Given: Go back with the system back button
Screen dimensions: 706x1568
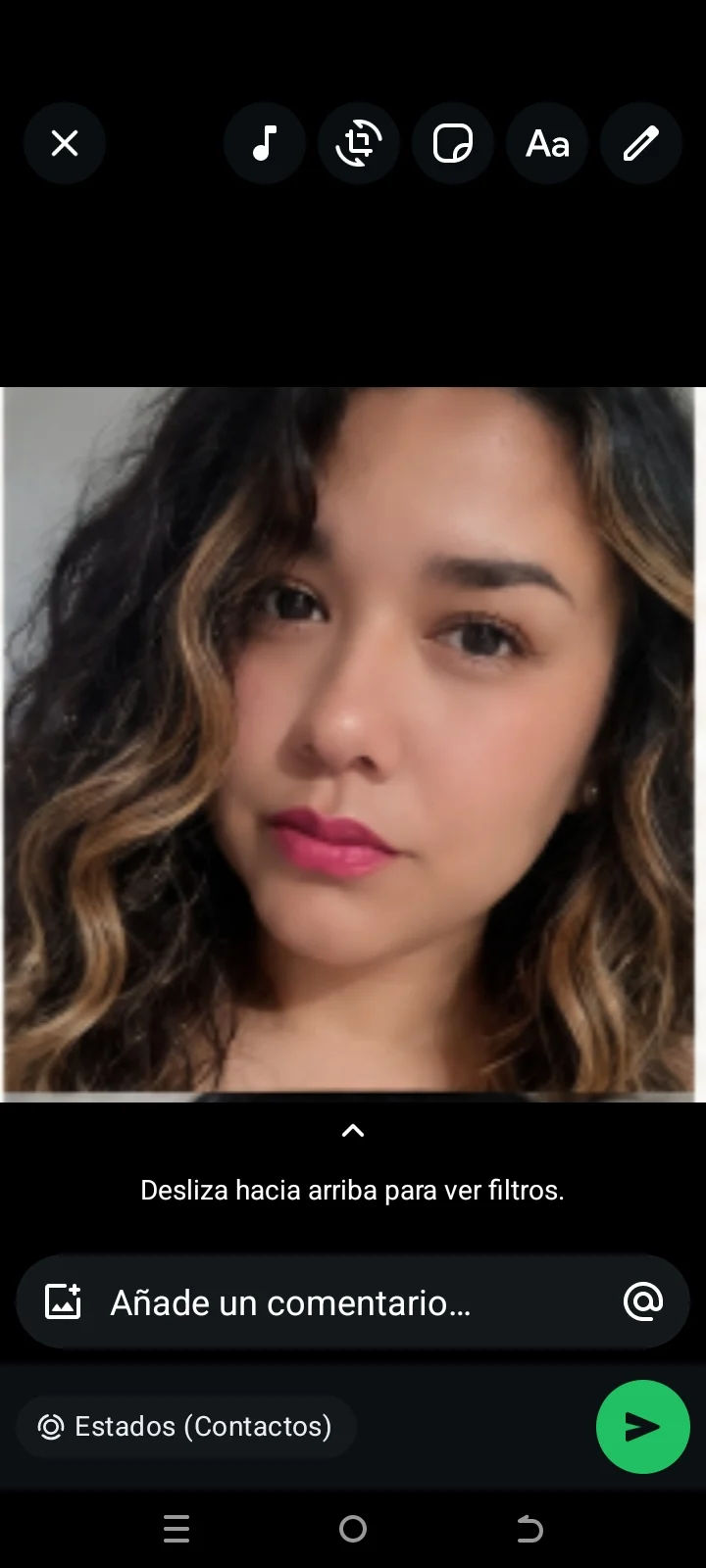Looking at the screenshot, I should coord(529,1529).
